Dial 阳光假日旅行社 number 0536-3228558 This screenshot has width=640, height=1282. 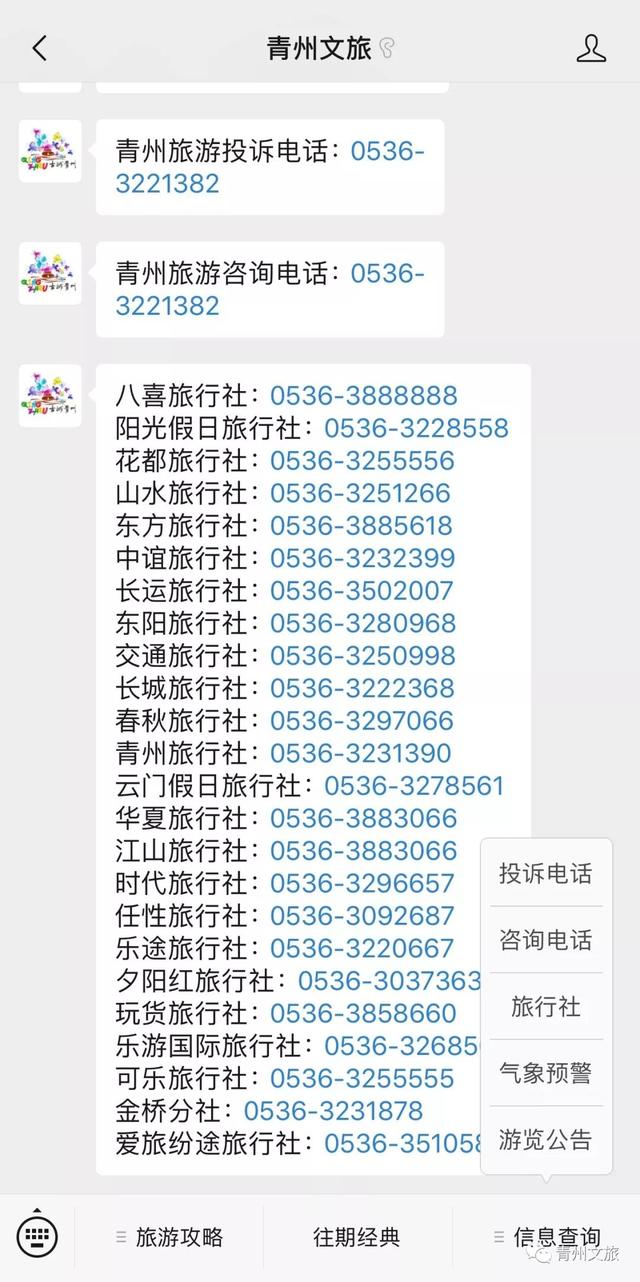pyautogui.click(x=416, y=428)
